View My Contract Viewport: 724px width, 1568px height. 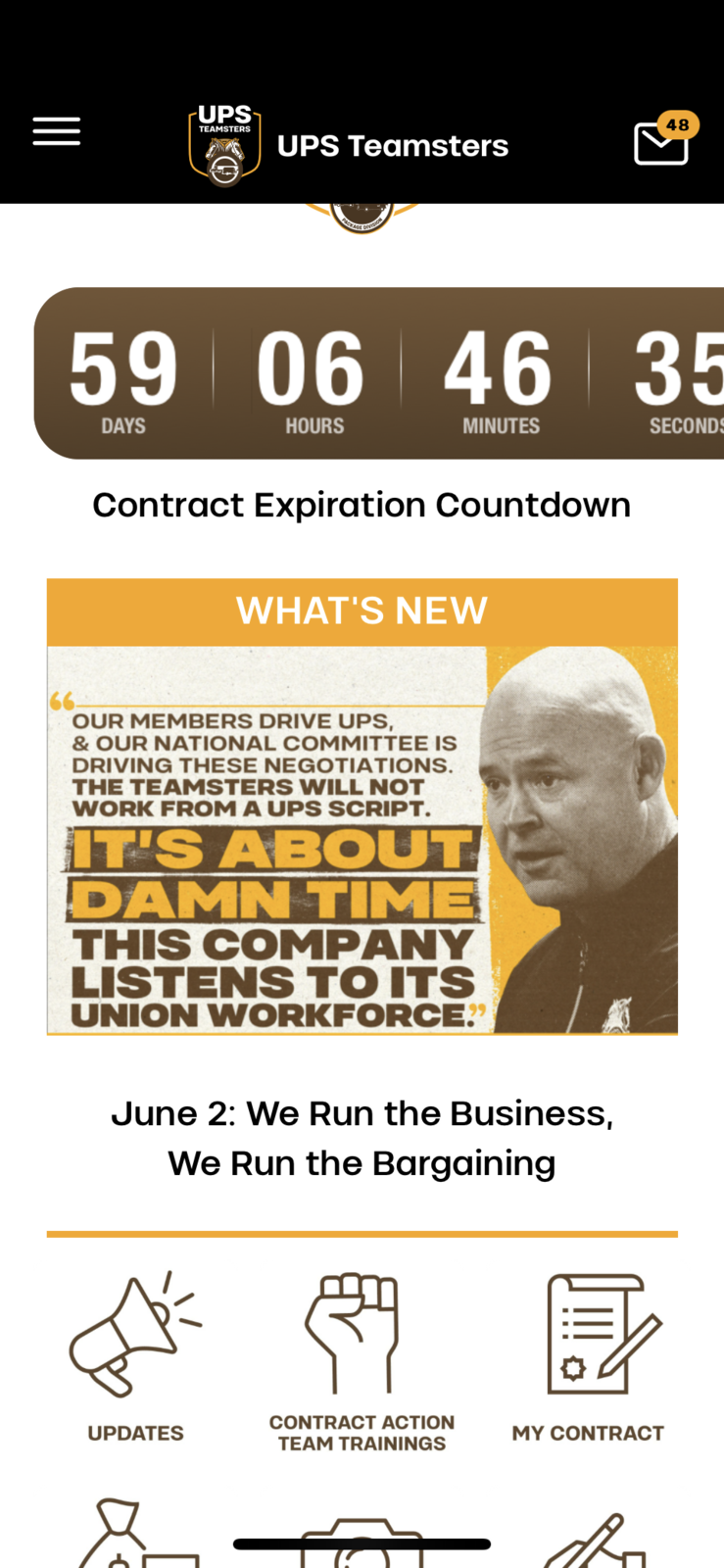[x=588, y=1357]
